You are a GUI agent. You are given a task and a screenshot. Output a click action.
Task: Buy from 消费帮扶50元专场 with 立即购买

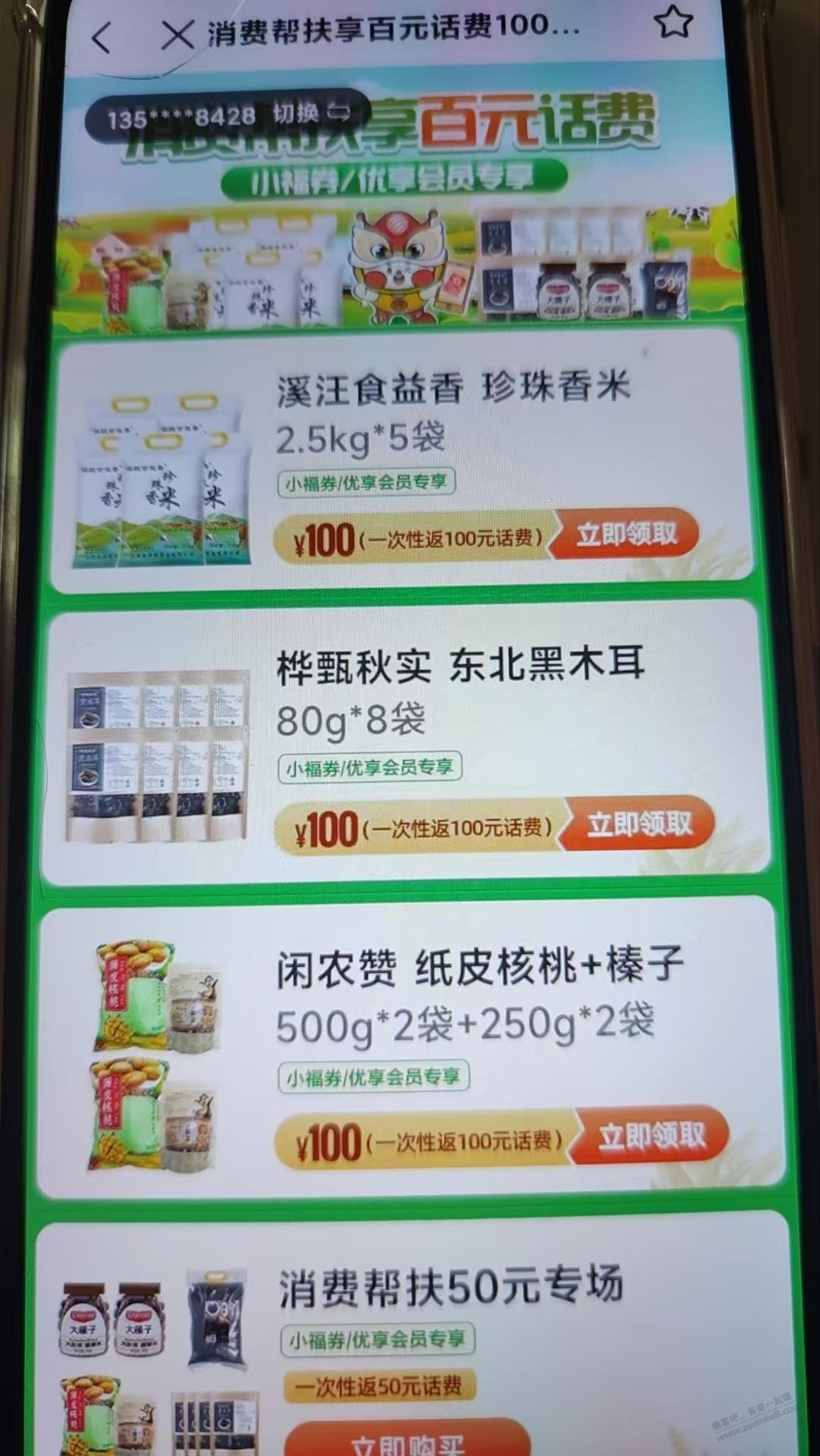tap(407, 1439)
